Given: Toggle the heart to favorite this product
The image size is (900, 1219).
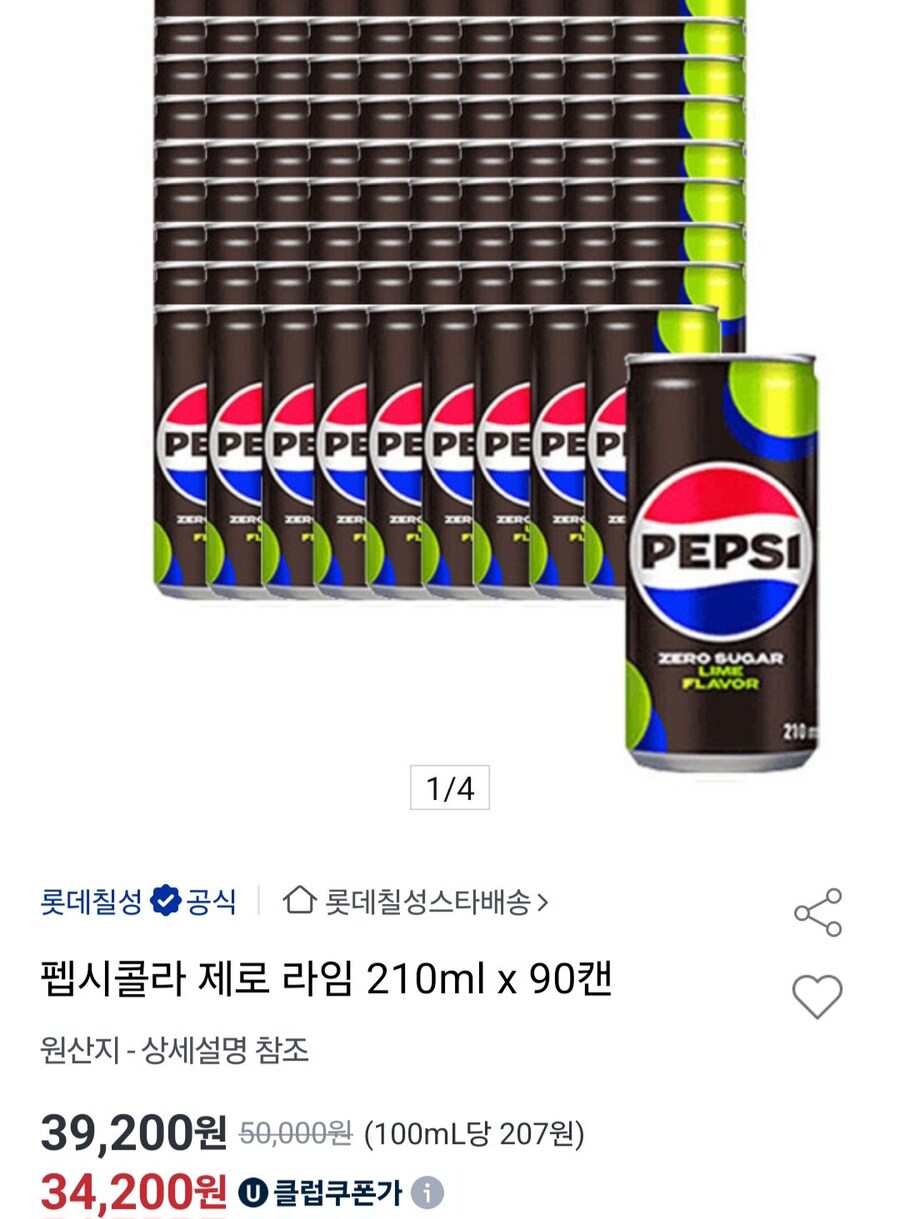Looking at the screenshot, I should [x=817, y=996].
